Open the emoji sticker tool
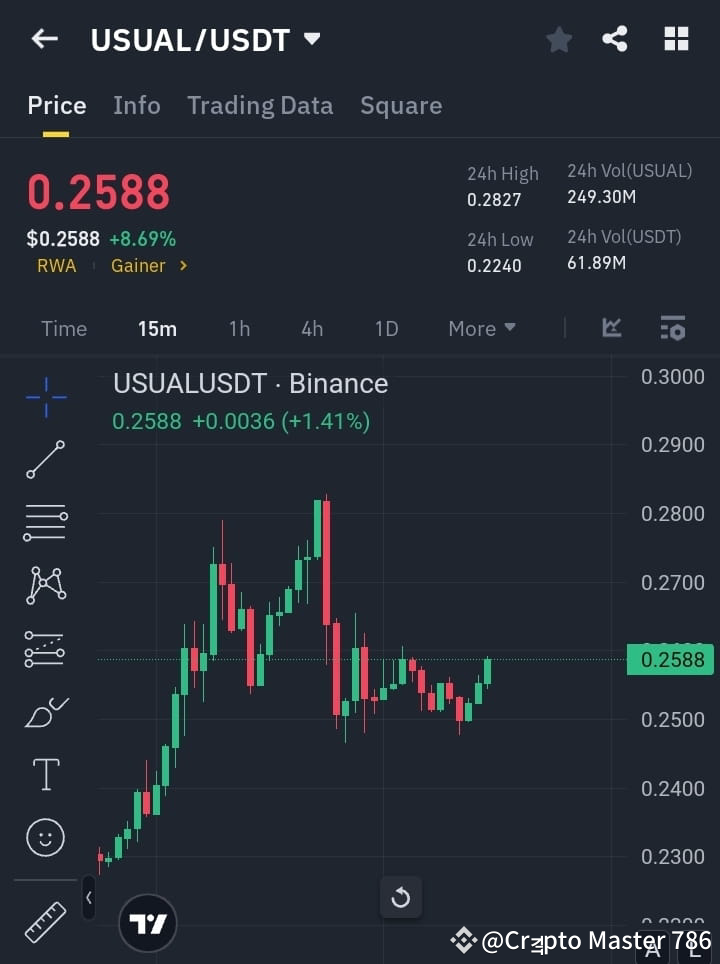The image size is (720, 964). pyautogui.click(x=45, y=838)
